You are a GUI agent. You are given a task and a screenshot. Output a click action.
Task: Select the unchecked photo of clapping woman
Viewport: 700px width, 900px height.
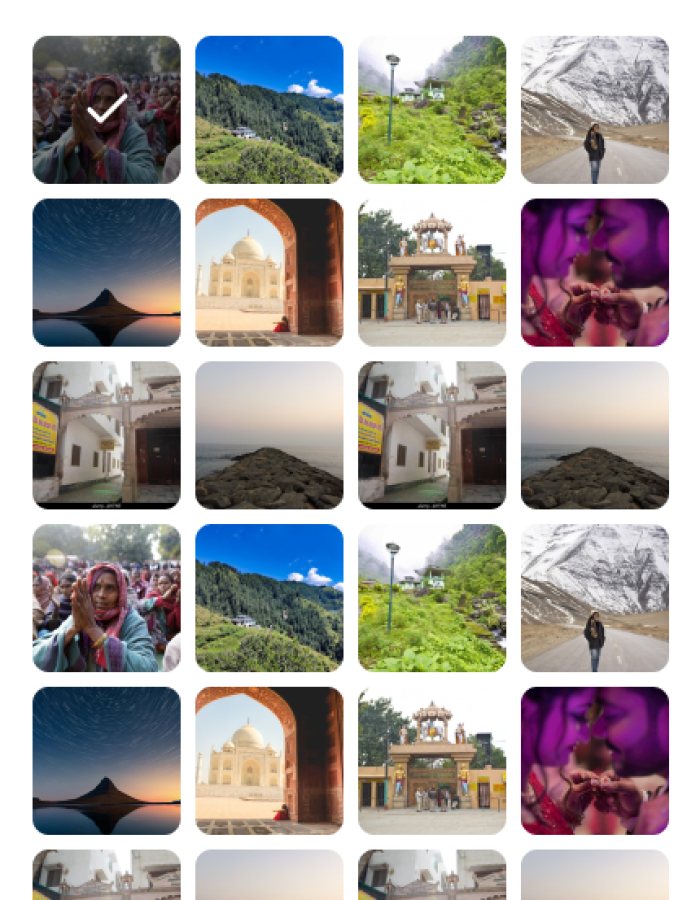[106, 598]
